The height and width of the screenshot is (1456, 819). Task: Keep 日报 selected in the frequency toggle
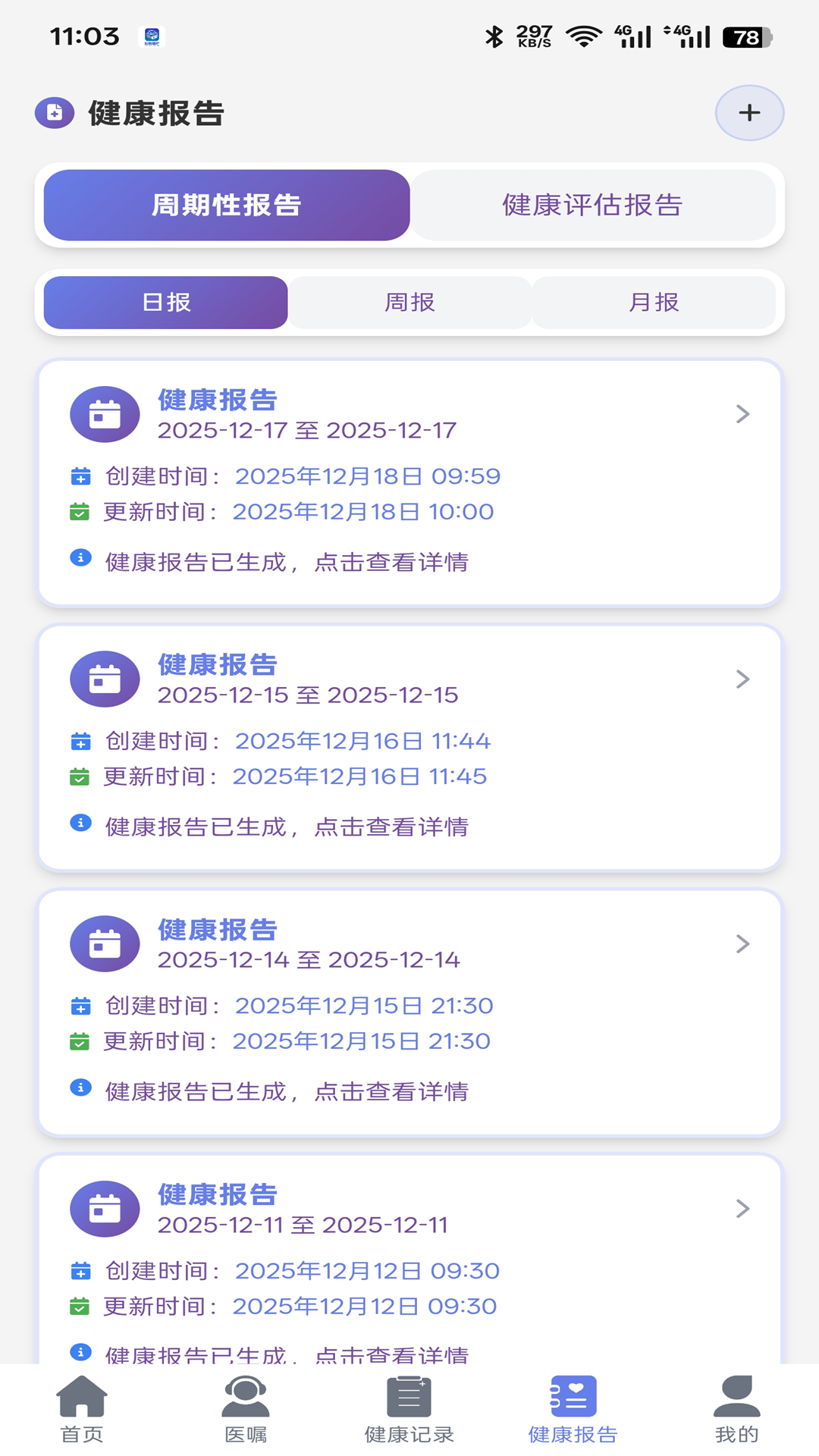[x=165, y=302]
